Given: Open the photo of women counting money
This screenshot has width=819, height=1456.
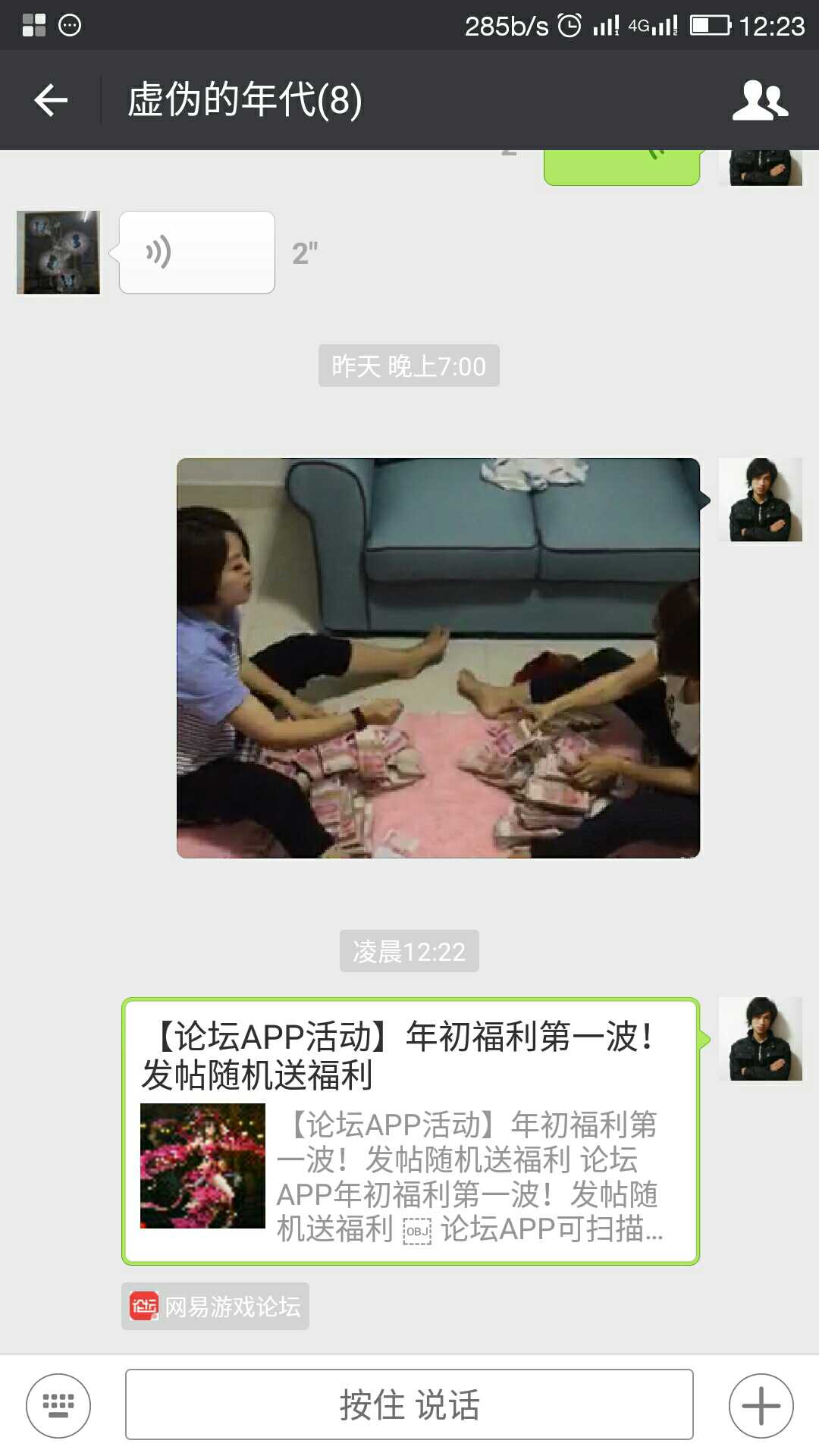Looking at the screenshot, I should coord(438,657).
